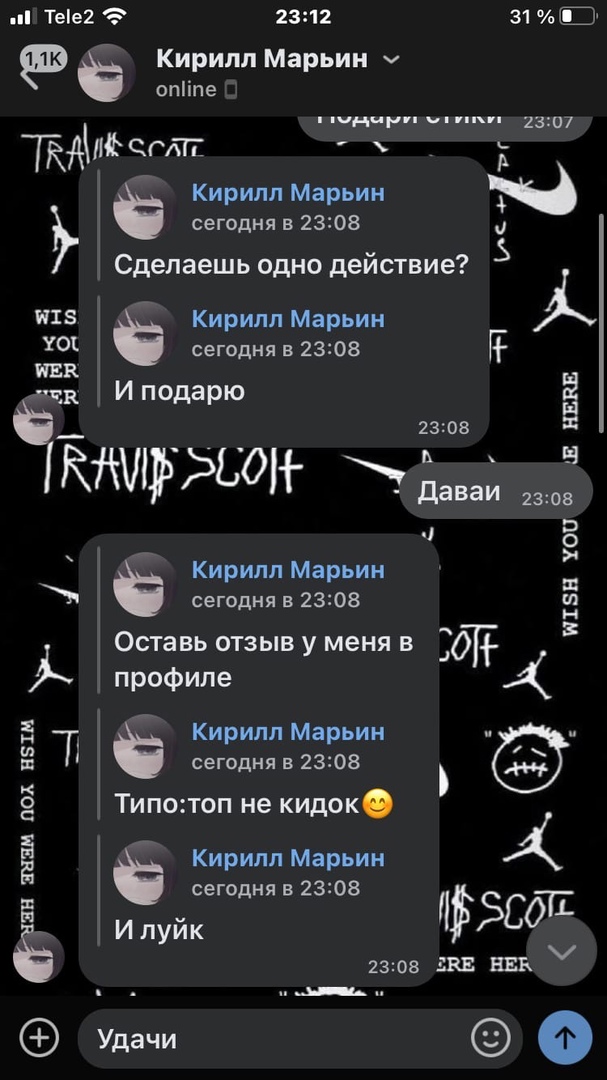Open Кирилл Марьин's avatar in the header
The width and height of the screenshot is (607, 1080).
coord(106,74)
